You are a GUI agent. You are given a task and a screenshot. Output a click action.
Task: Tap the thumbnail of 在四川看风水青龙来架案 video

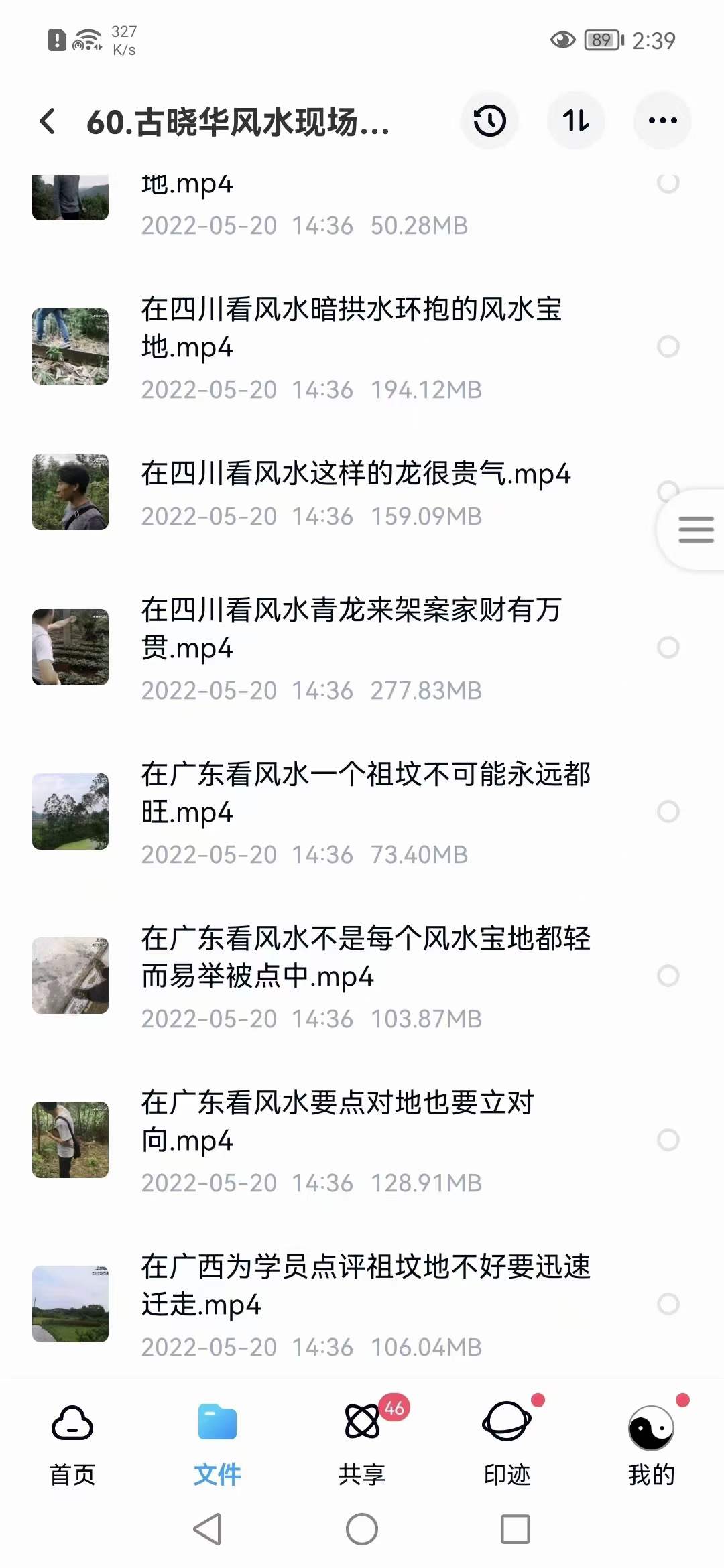pyautogui.click(x=70, y=647)
